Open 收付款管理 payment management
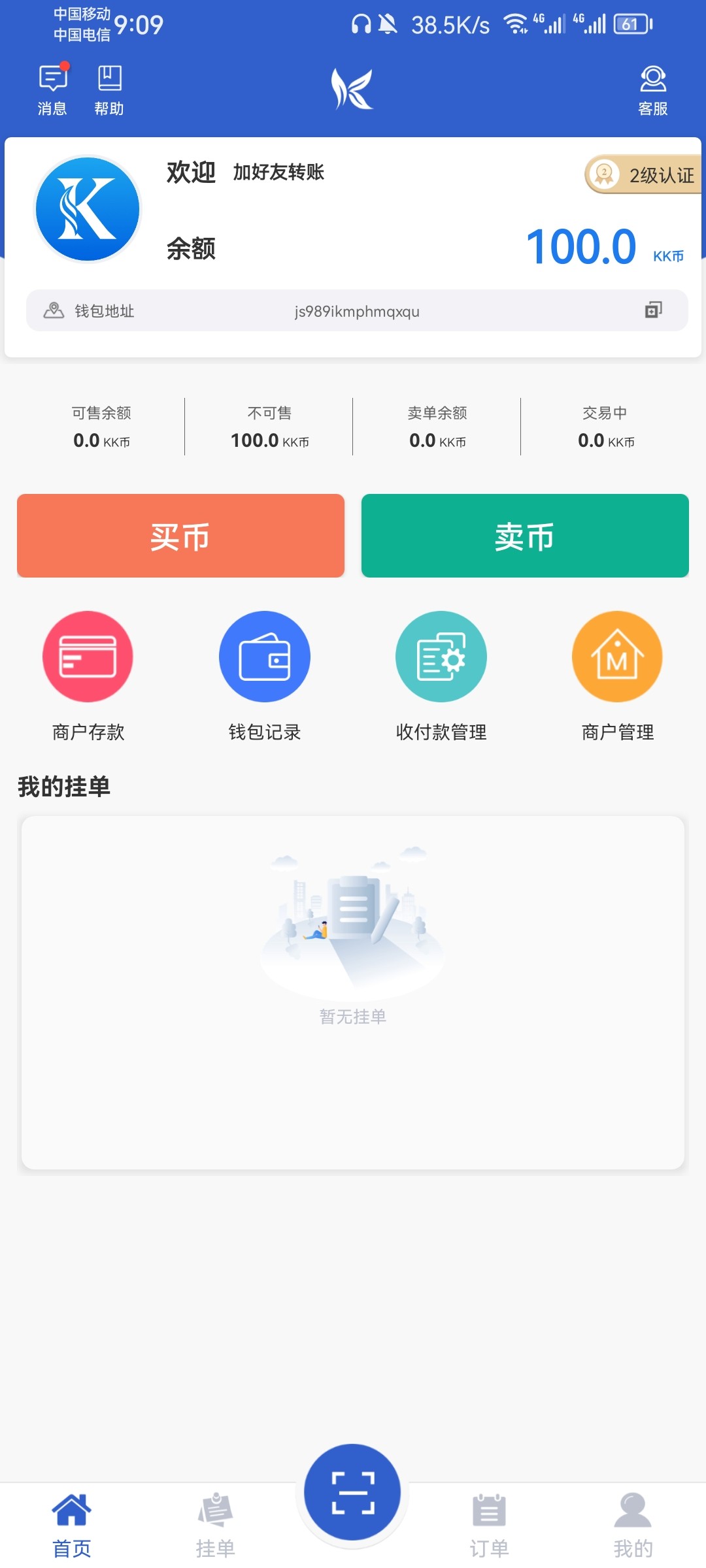706x1568 pixels. (441, 676)
